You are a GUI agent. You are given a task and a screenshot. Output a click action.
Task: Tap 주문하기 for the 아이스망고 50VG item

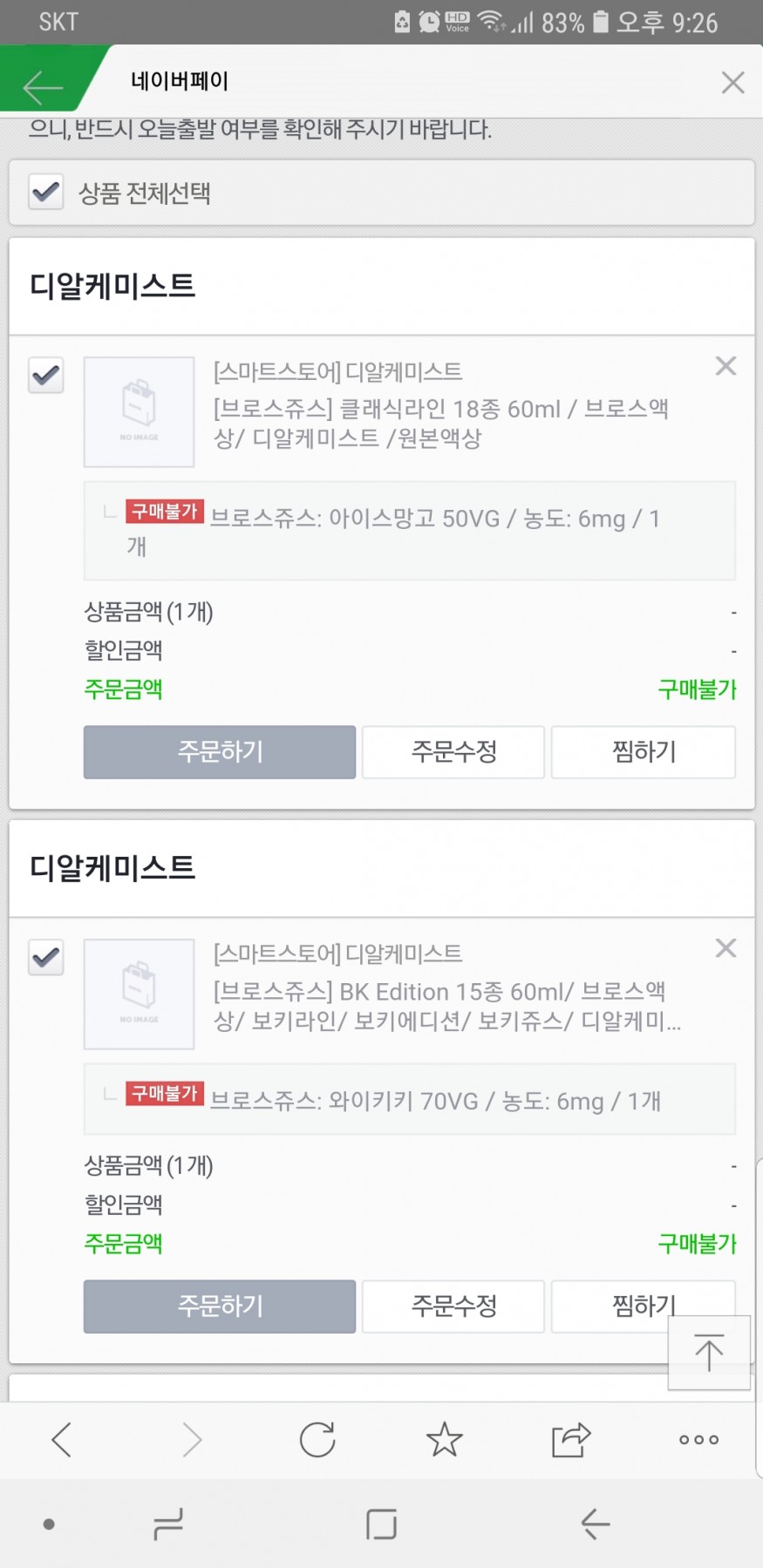(220, 751)
